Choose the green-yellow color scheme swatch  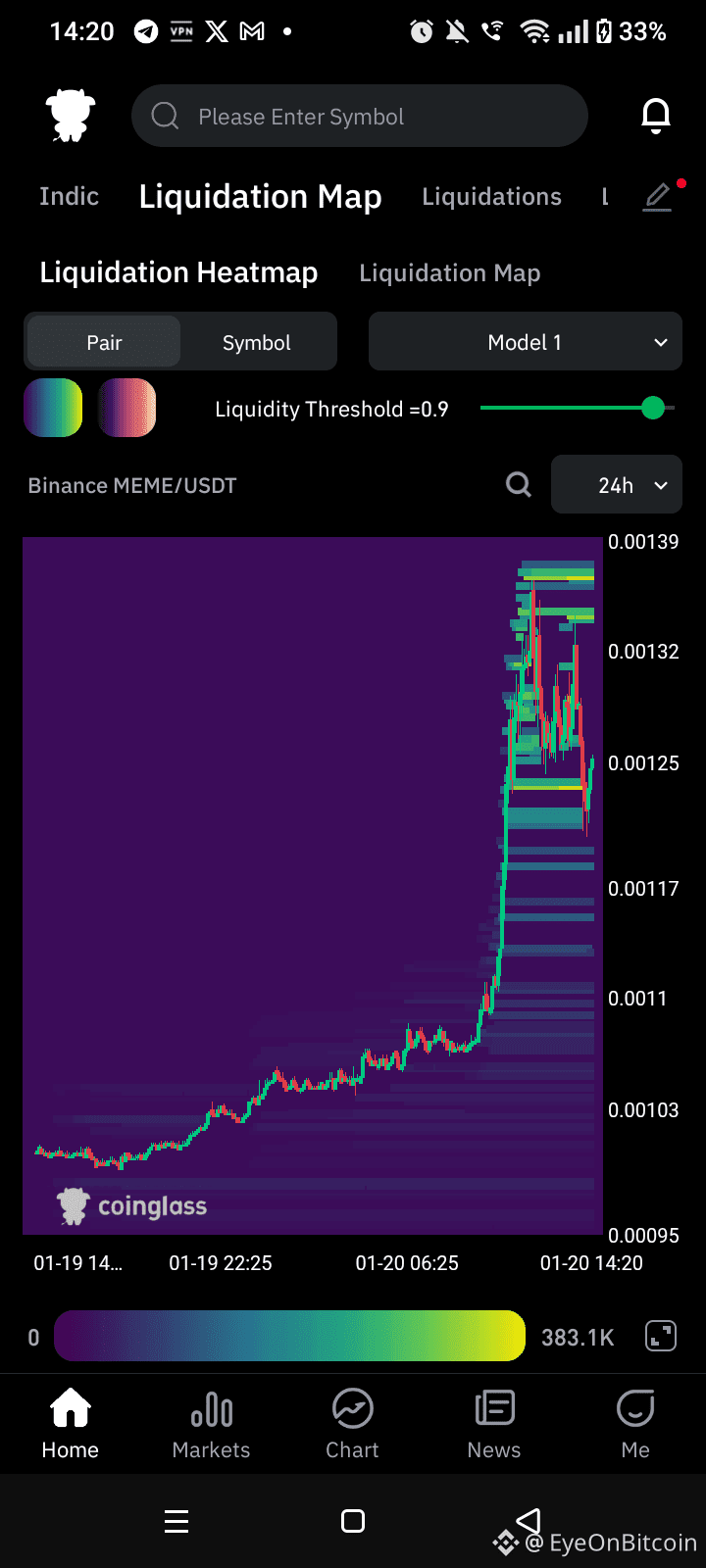point(53,408)
